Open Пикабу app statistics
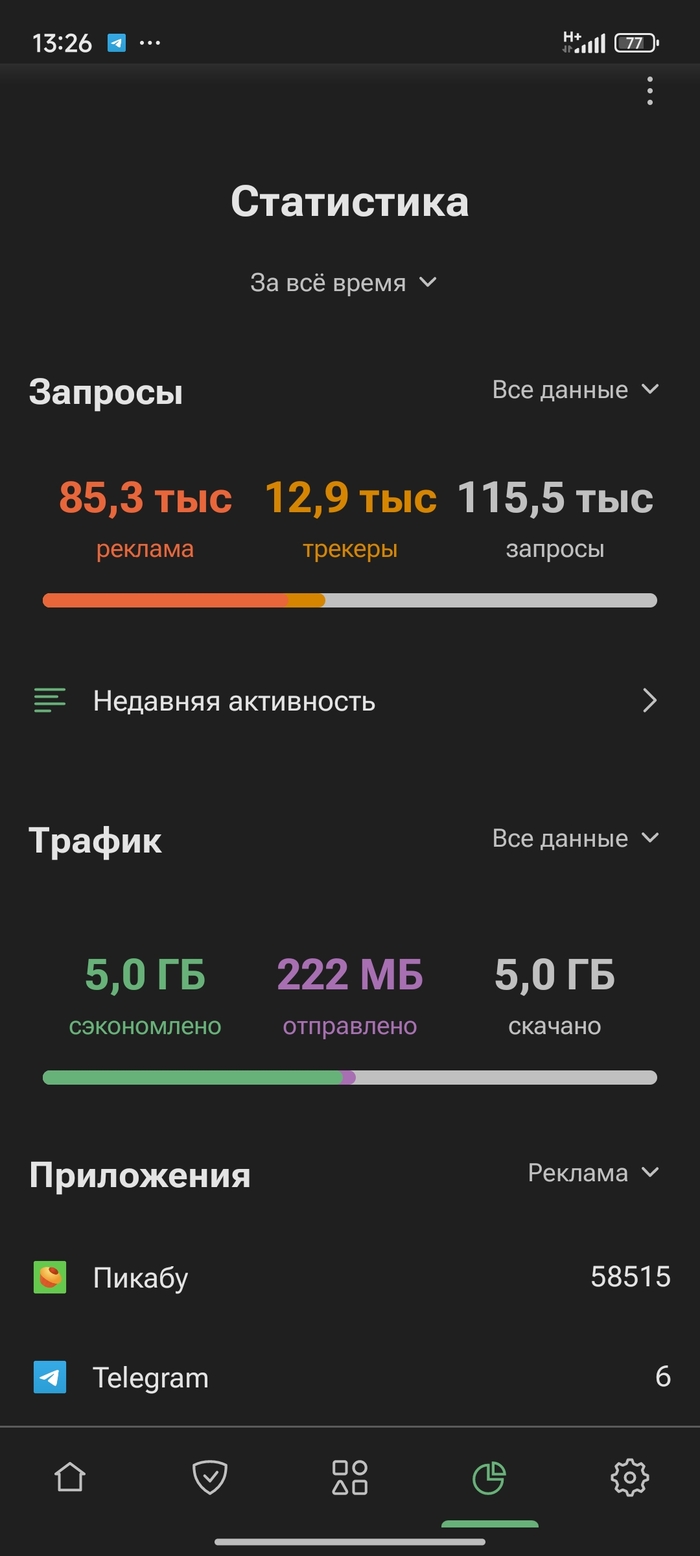The image size is (700, 1556). (349, 1277)
